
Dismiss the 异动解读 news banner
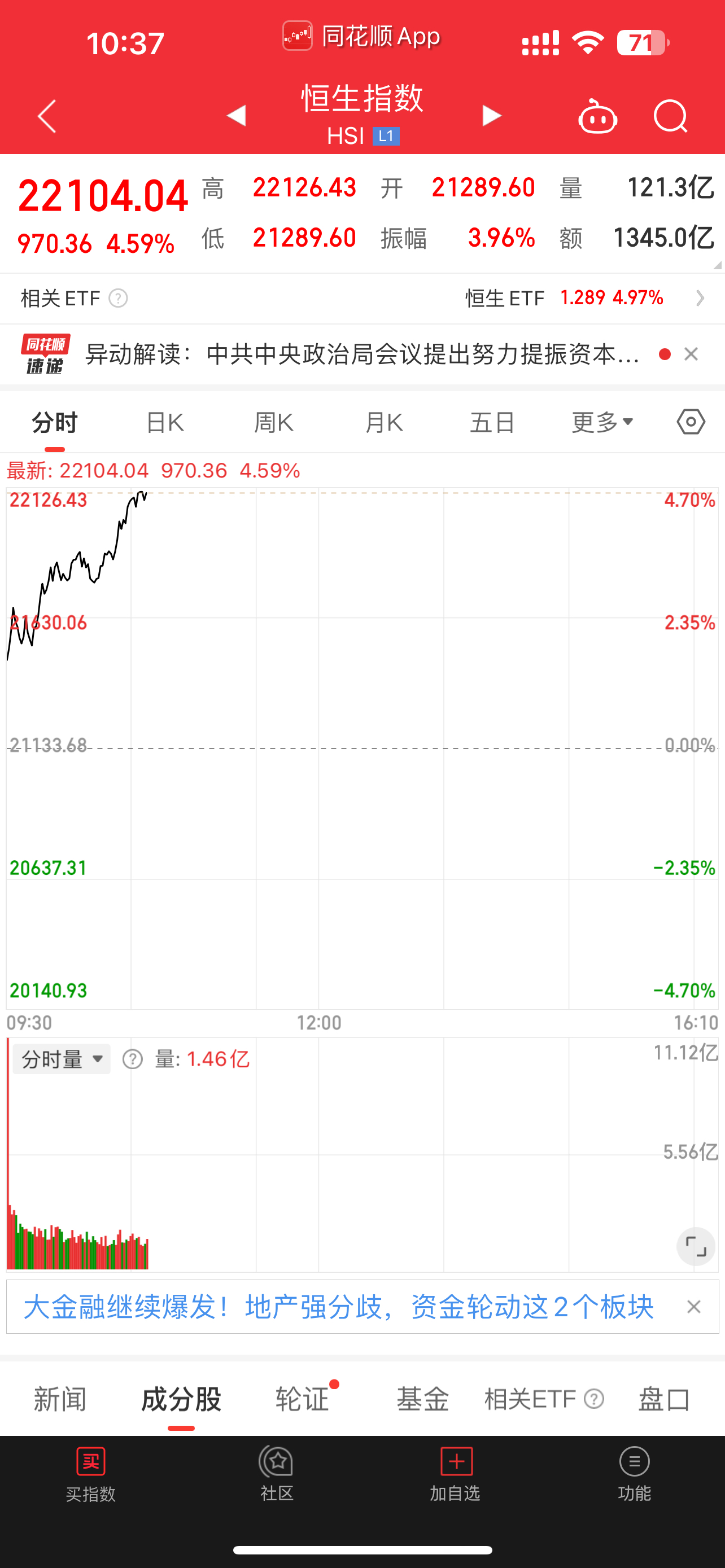pos(691,354)
